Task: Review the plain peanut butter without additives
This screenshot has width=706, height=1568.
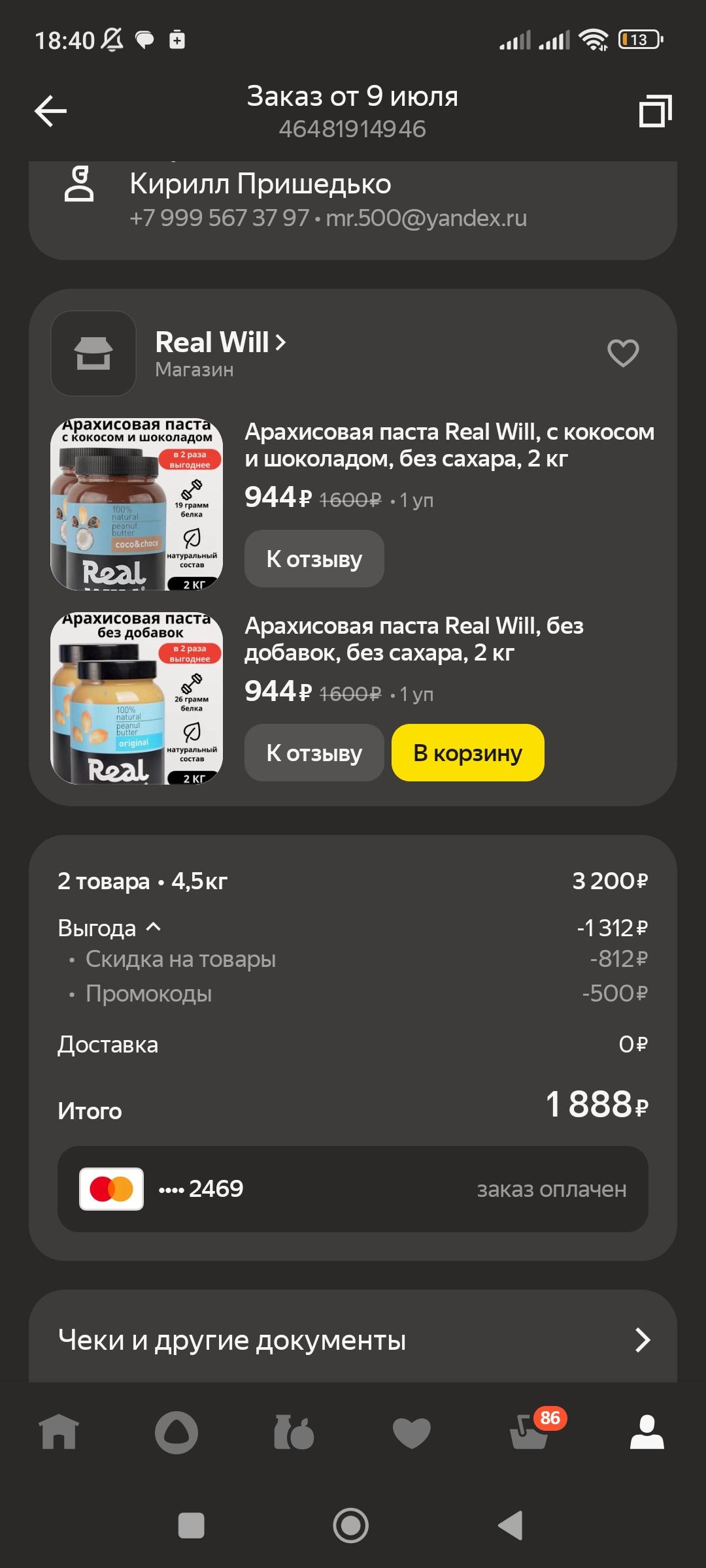Action: (x=314, y=753)
